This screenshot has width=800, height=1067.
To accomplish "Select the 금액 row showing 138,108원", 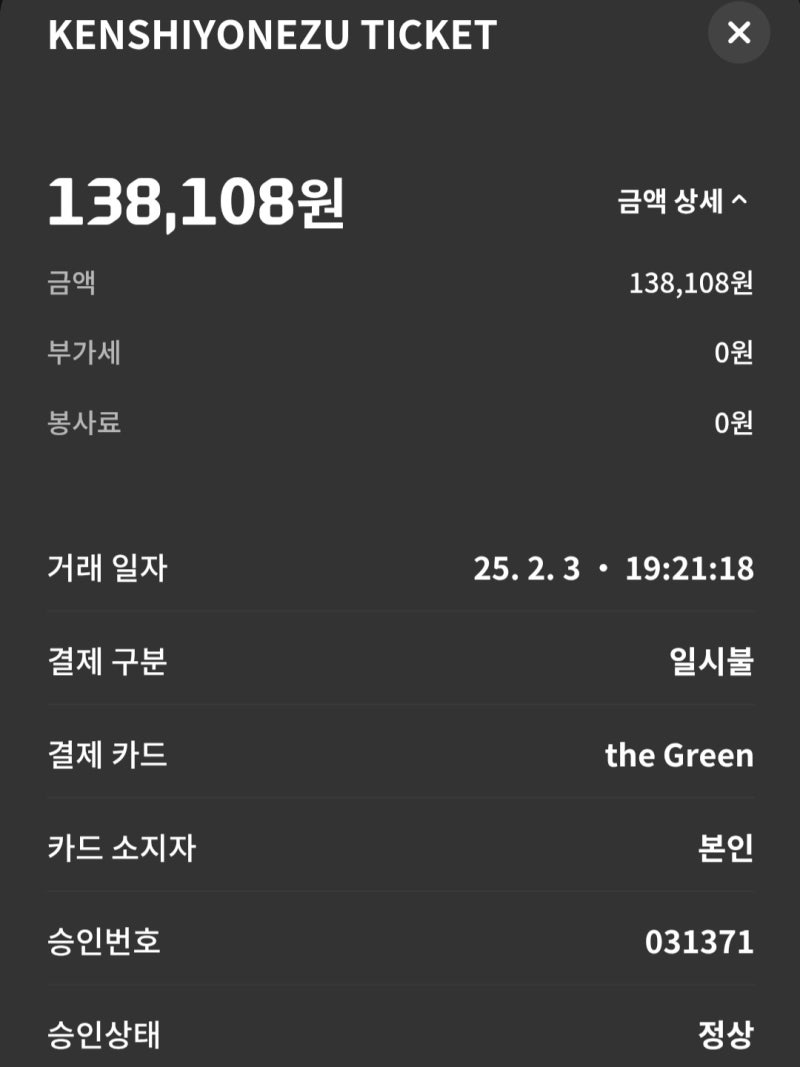I will (400, 280).
